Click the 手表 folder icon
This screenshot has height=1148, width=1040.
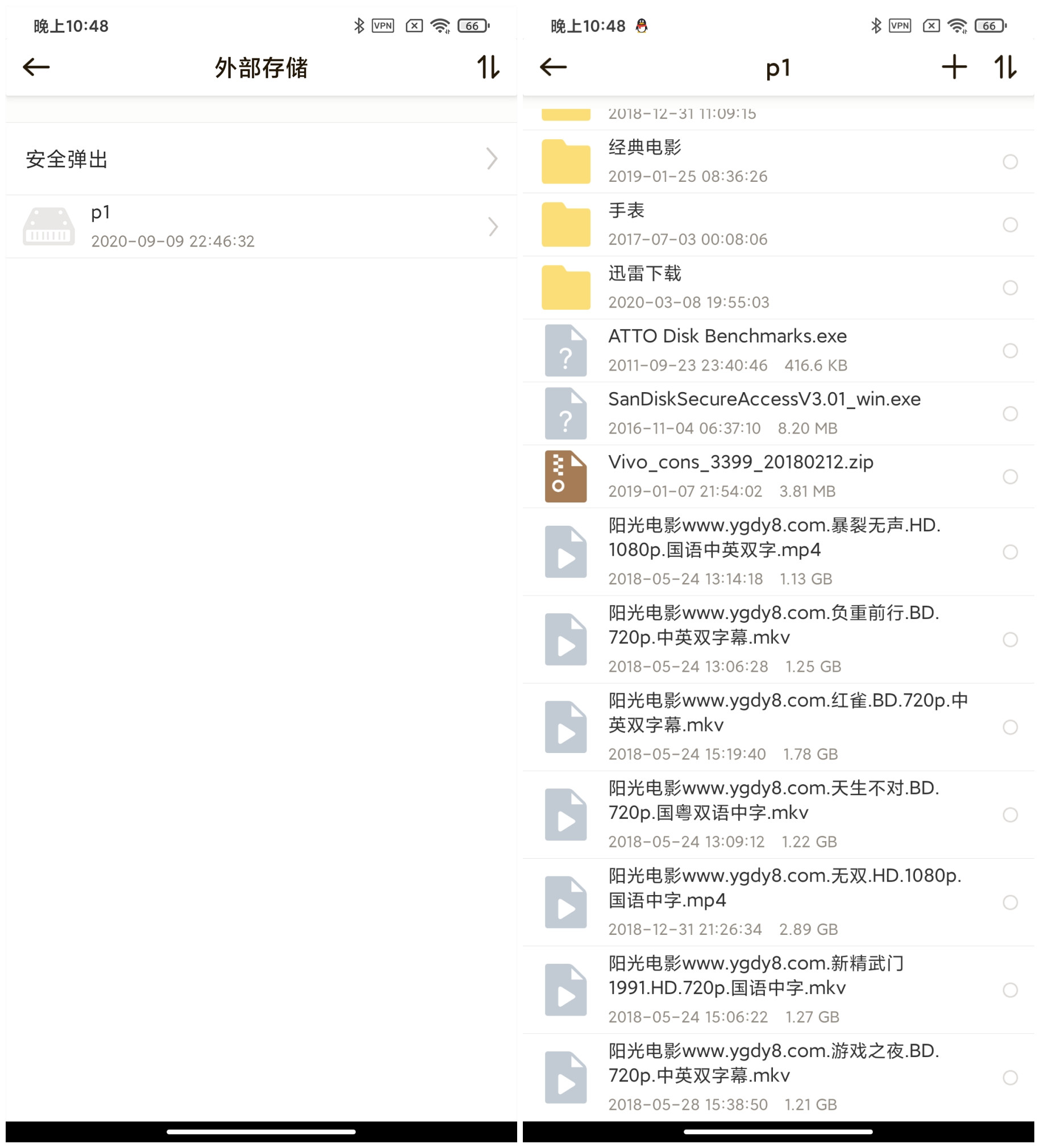coord(565,224)
